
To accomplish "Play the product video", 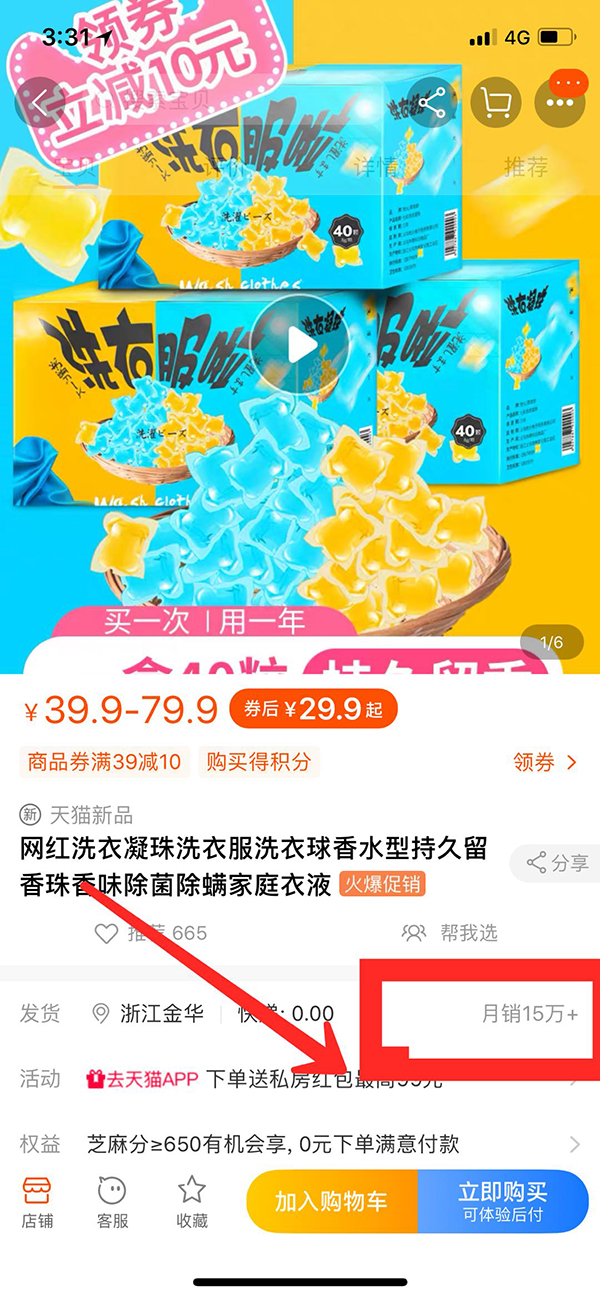I will pyautogui.click(x=301, y=345).
